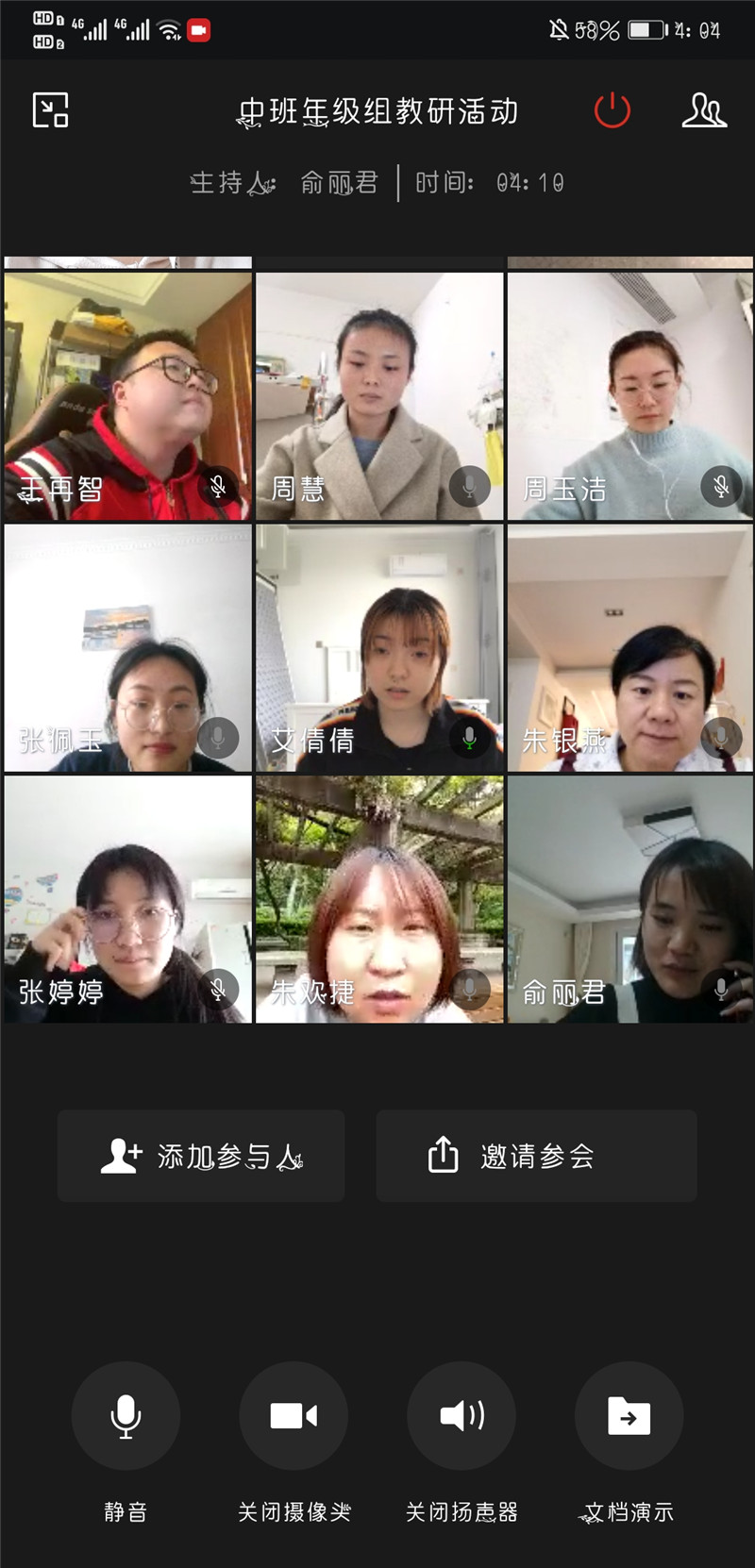Tap 邀请参会 to invite attendees
The width and height of the screenshot is (755, 1568).
coord(536,1156)
